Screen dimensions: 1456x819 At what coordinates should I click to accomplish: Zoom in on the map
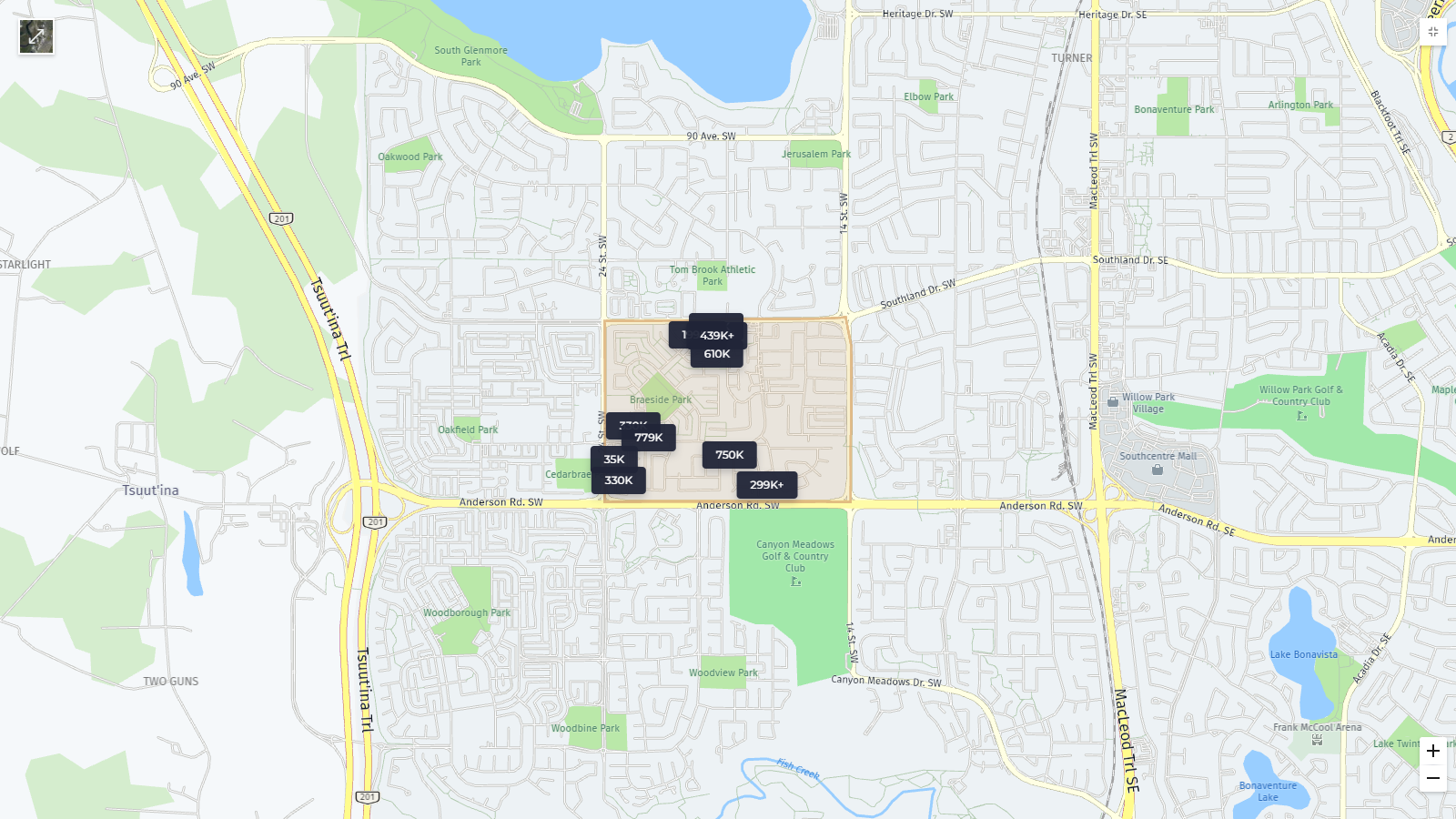1432,751
